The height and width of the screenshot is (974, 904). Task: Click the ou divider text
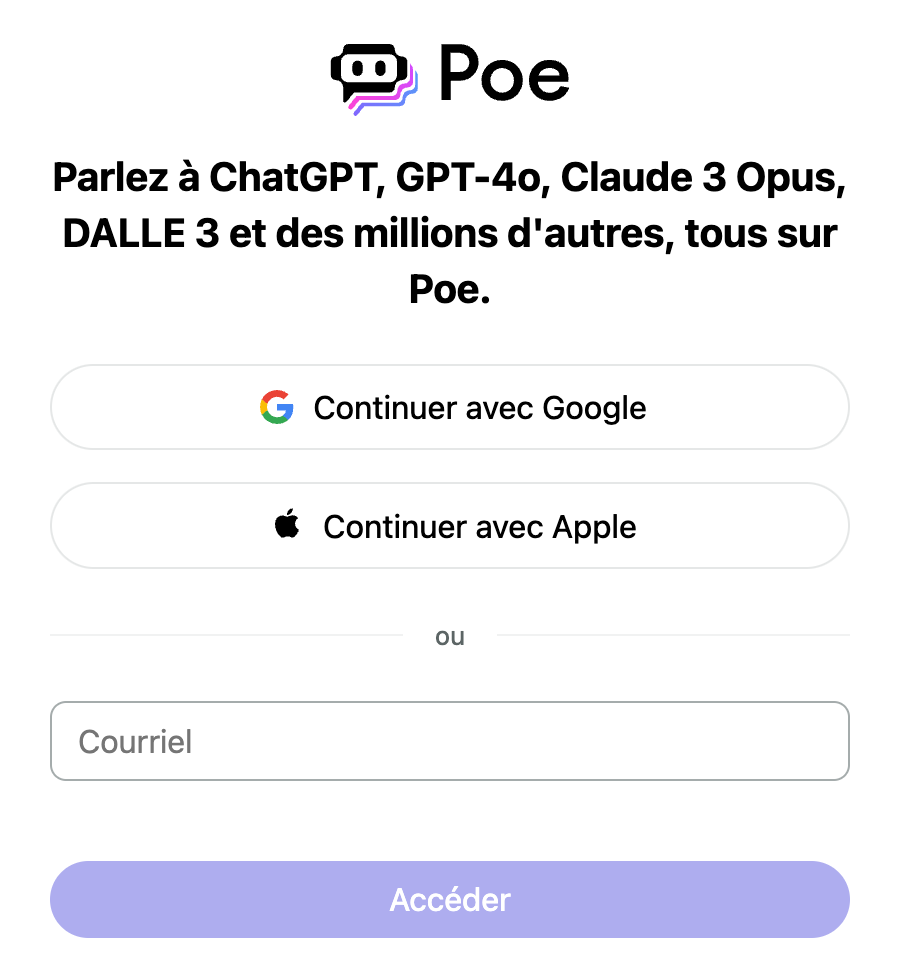(450, 636)
